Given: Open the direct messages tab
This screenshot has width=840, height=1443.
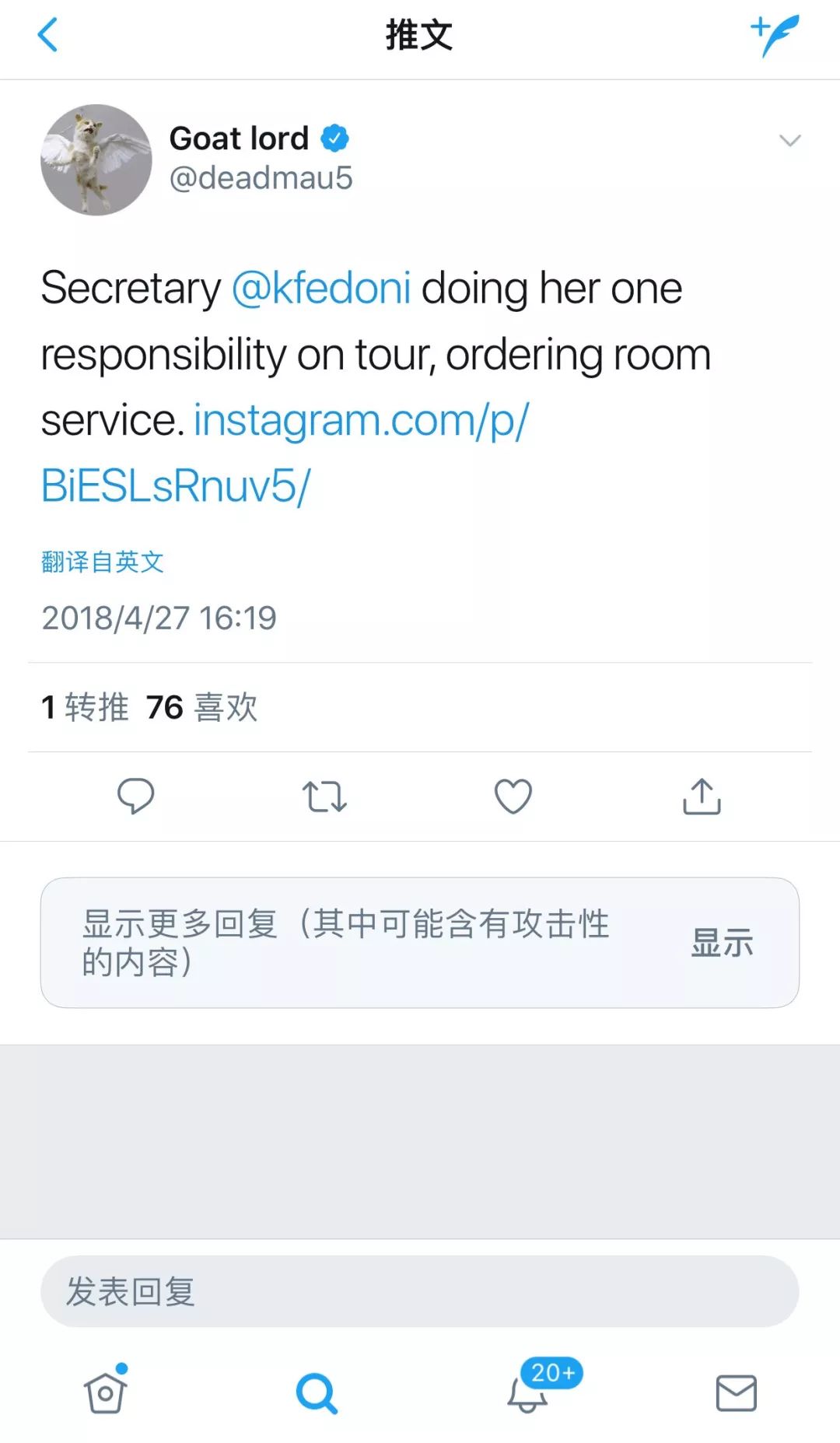Looking at the screenshot, I should [x=736, y=1392].
